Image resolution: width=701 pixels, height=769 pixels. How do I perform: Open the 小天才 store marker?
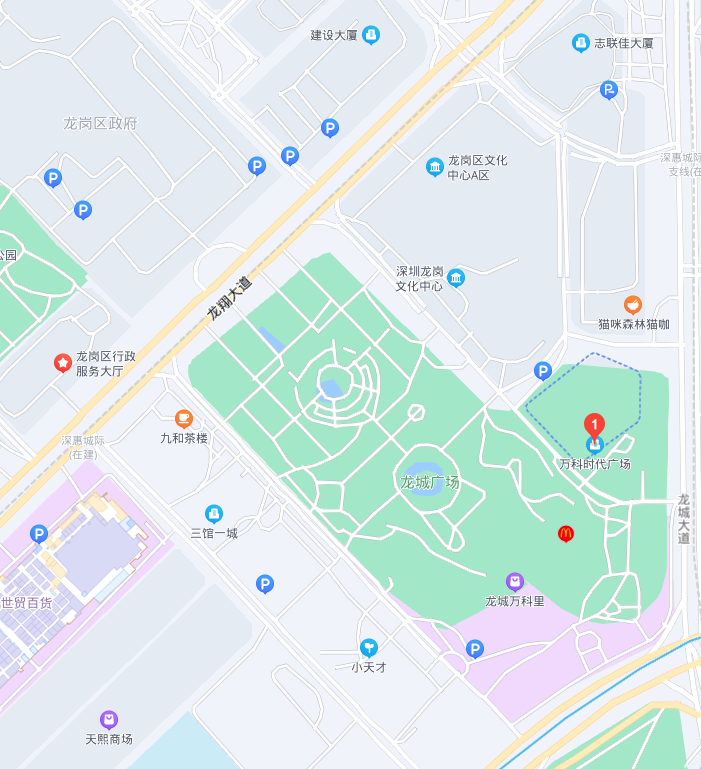click(369, 647)
